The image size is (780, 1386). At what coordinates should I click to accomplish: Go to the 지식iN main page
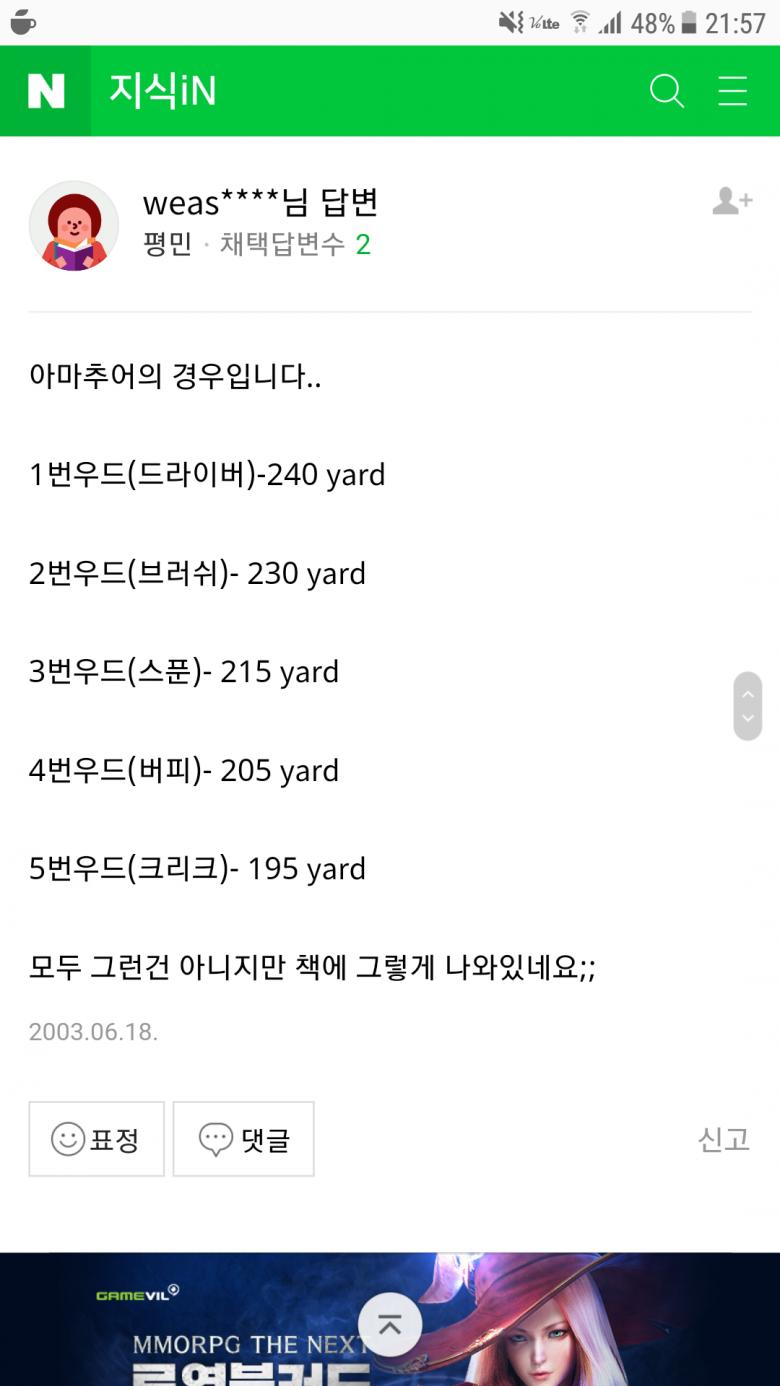tap(162, 91)
